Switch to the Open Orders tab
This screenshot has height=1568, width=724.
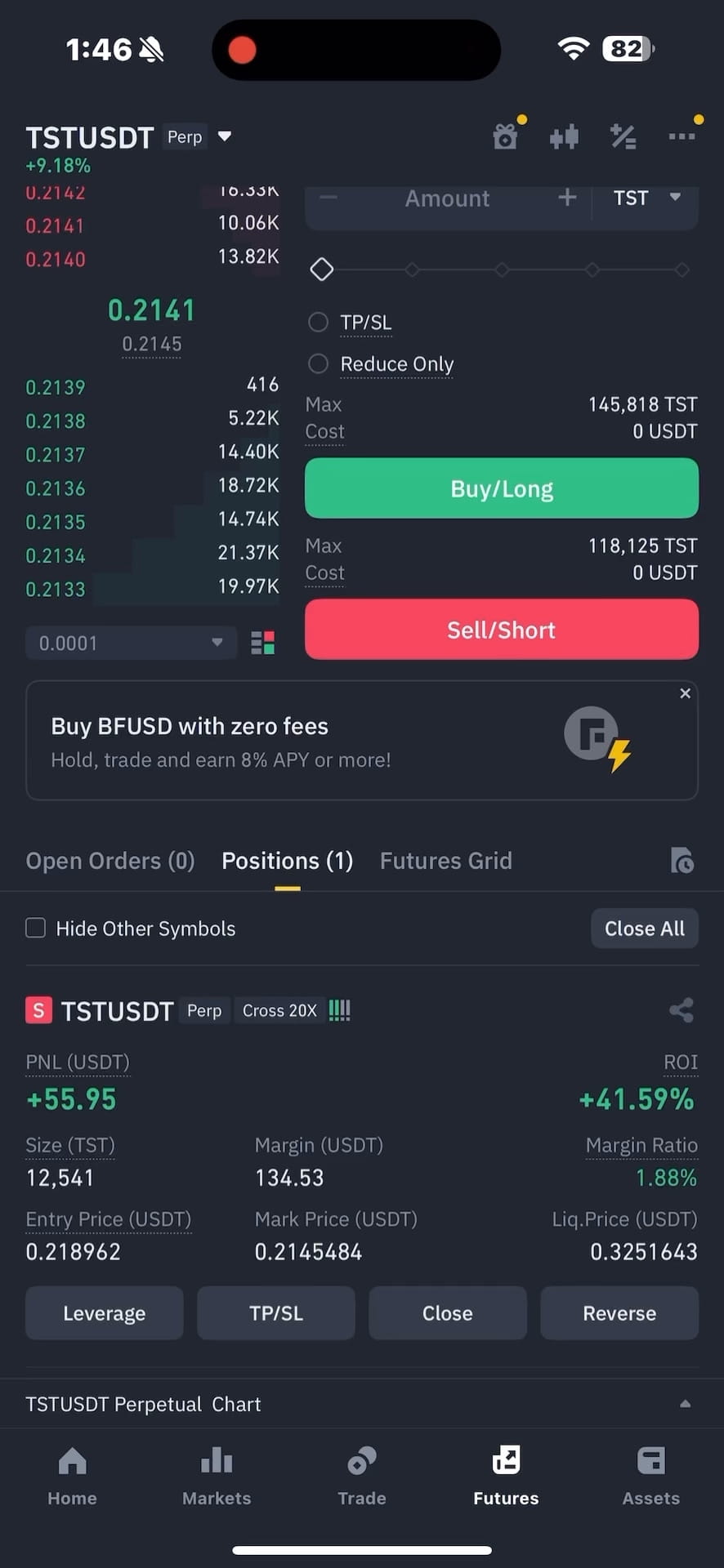tap(109, 860)
